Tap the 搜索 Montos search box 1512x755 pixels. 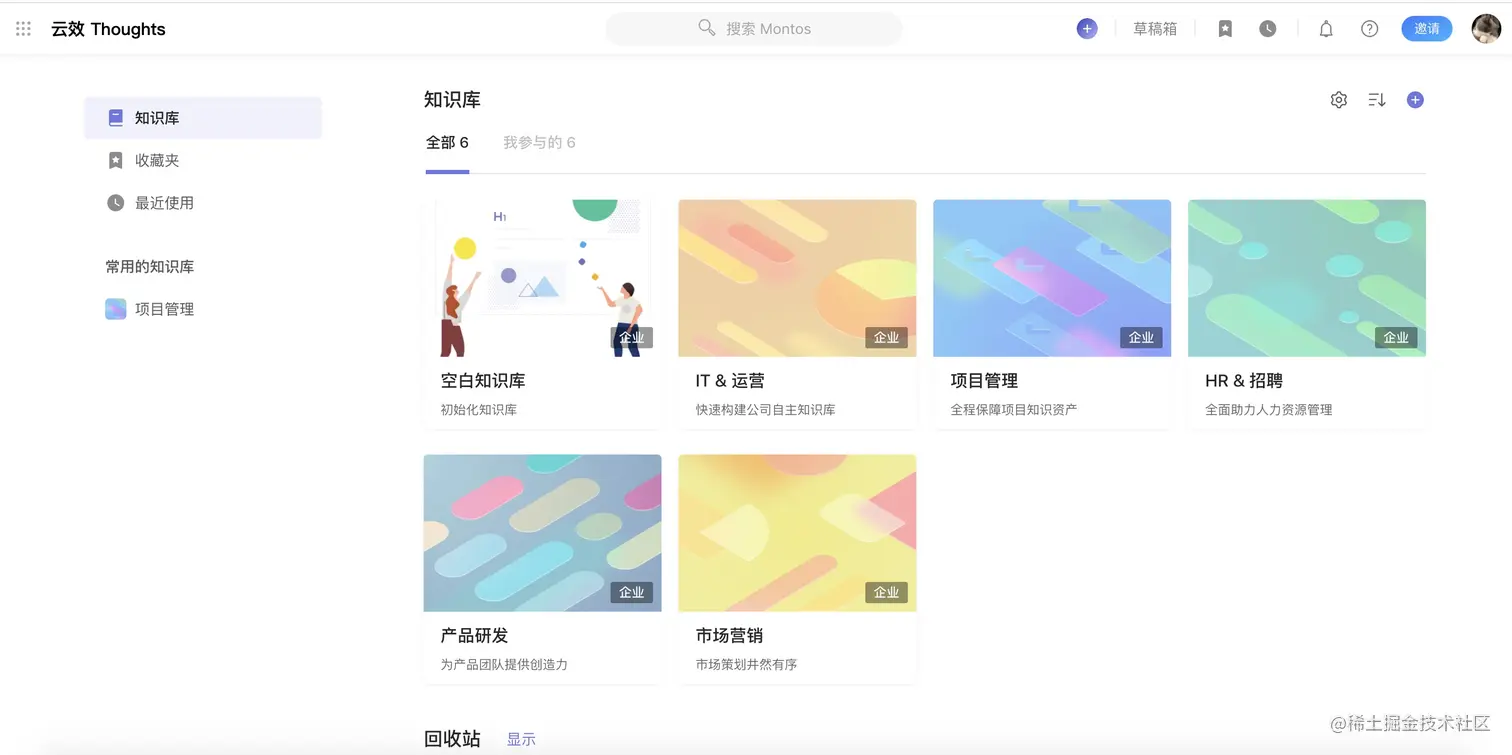click(754, 29)
